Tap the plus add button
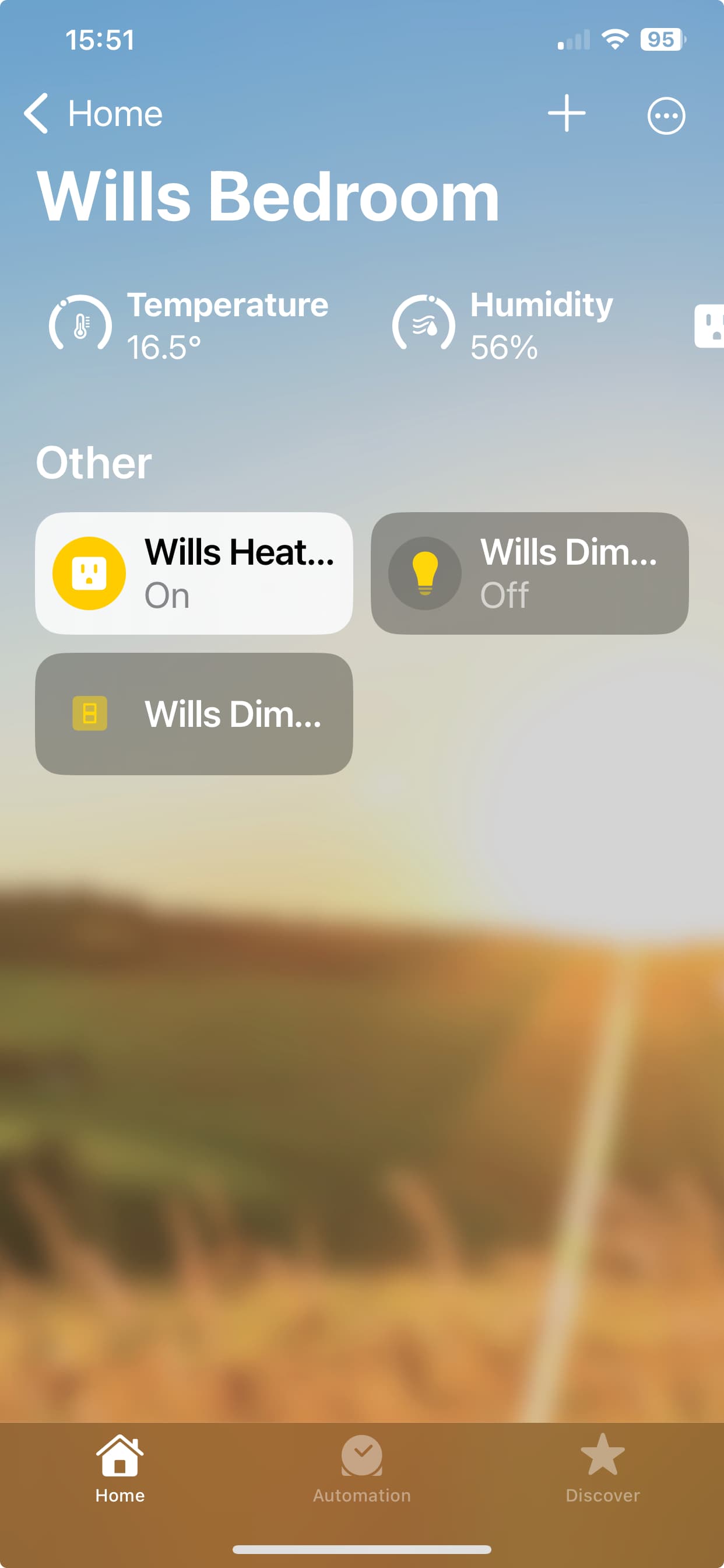The image size is (724, 1568). pos(566,114)
